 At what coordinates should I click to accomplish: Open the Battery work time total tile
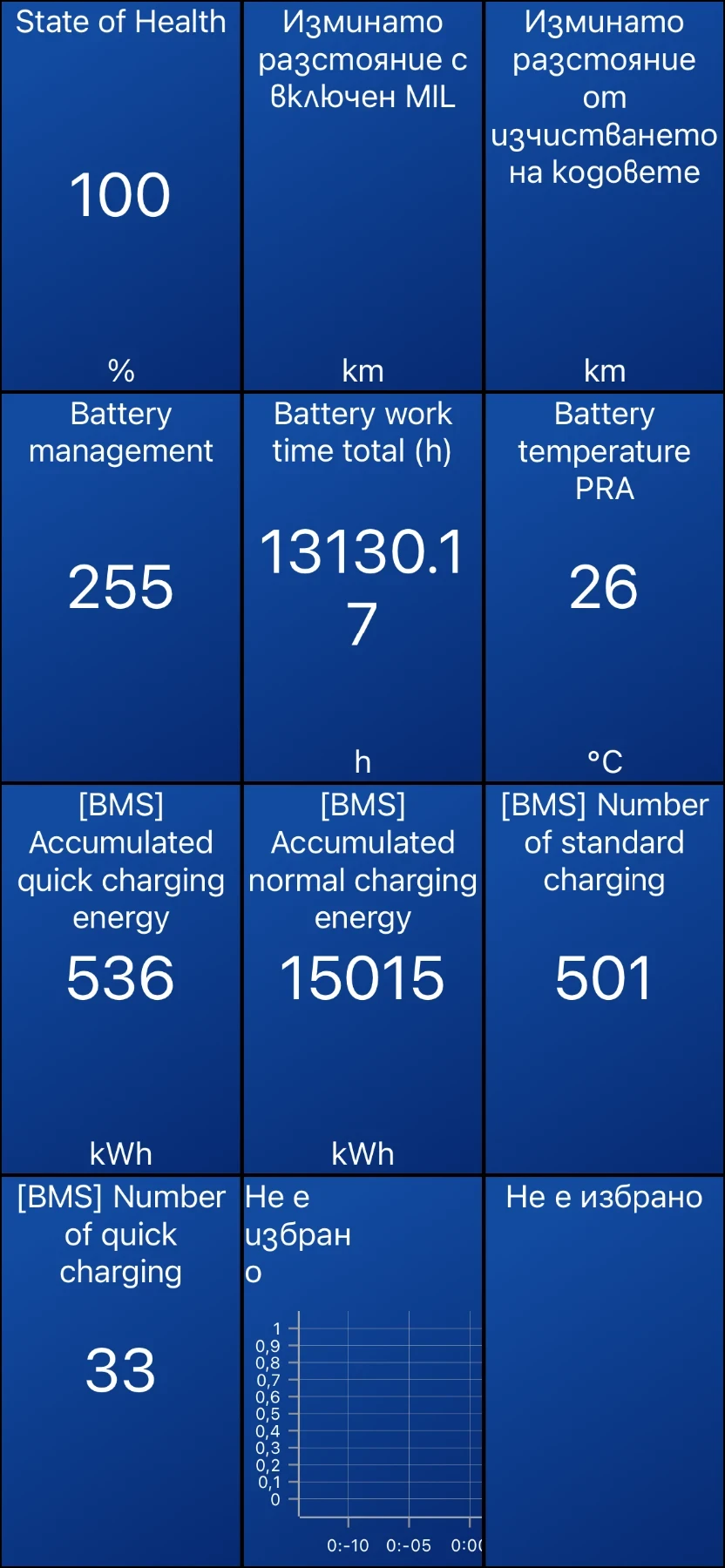pos(362,587)
